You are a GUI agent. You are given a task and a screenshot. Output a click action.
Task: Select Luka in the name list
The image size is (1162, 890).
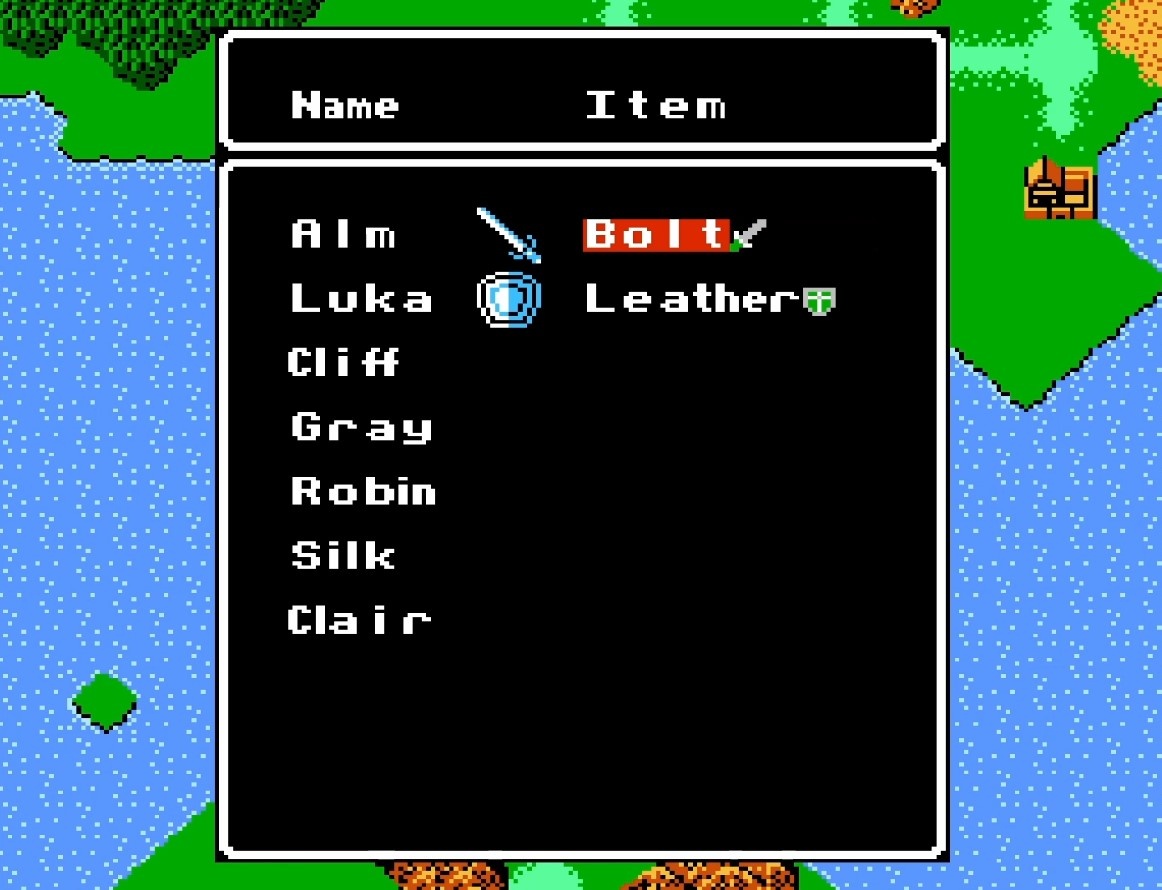tap(361, 299)
